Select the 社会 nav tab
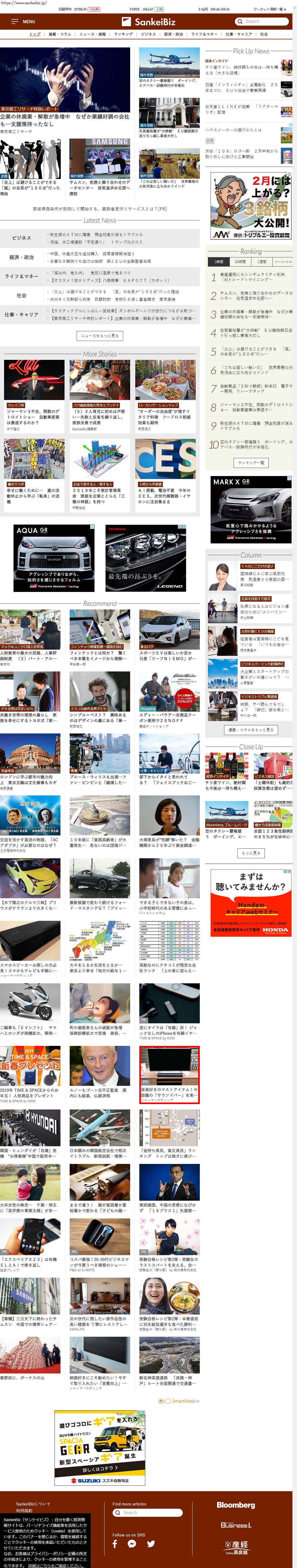The width and height of the screenshot is (297, 1568). pos(264,34)
